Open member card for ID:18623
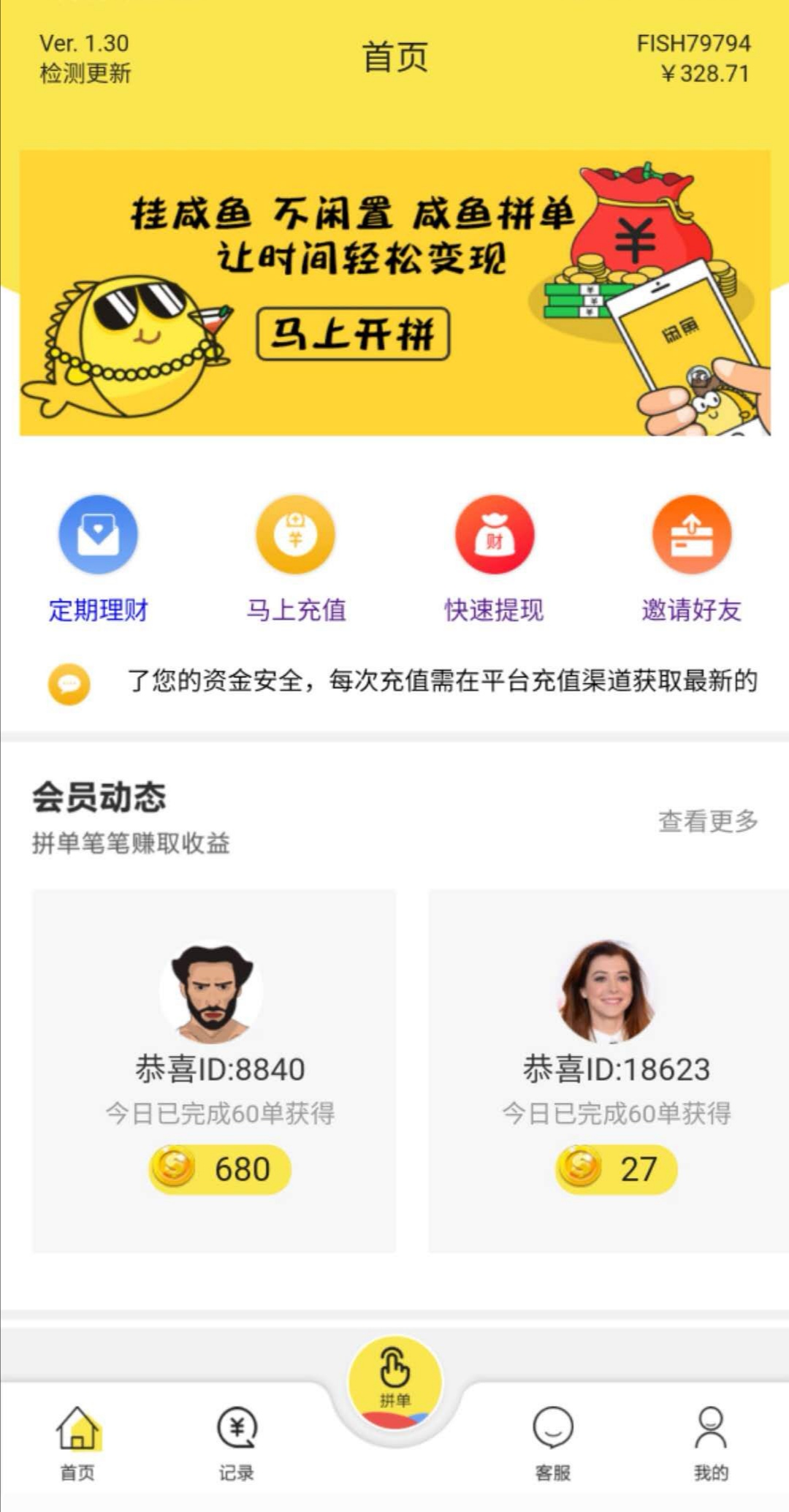This screenshot has height=1512, width=789. click(x=609, y=1071)
